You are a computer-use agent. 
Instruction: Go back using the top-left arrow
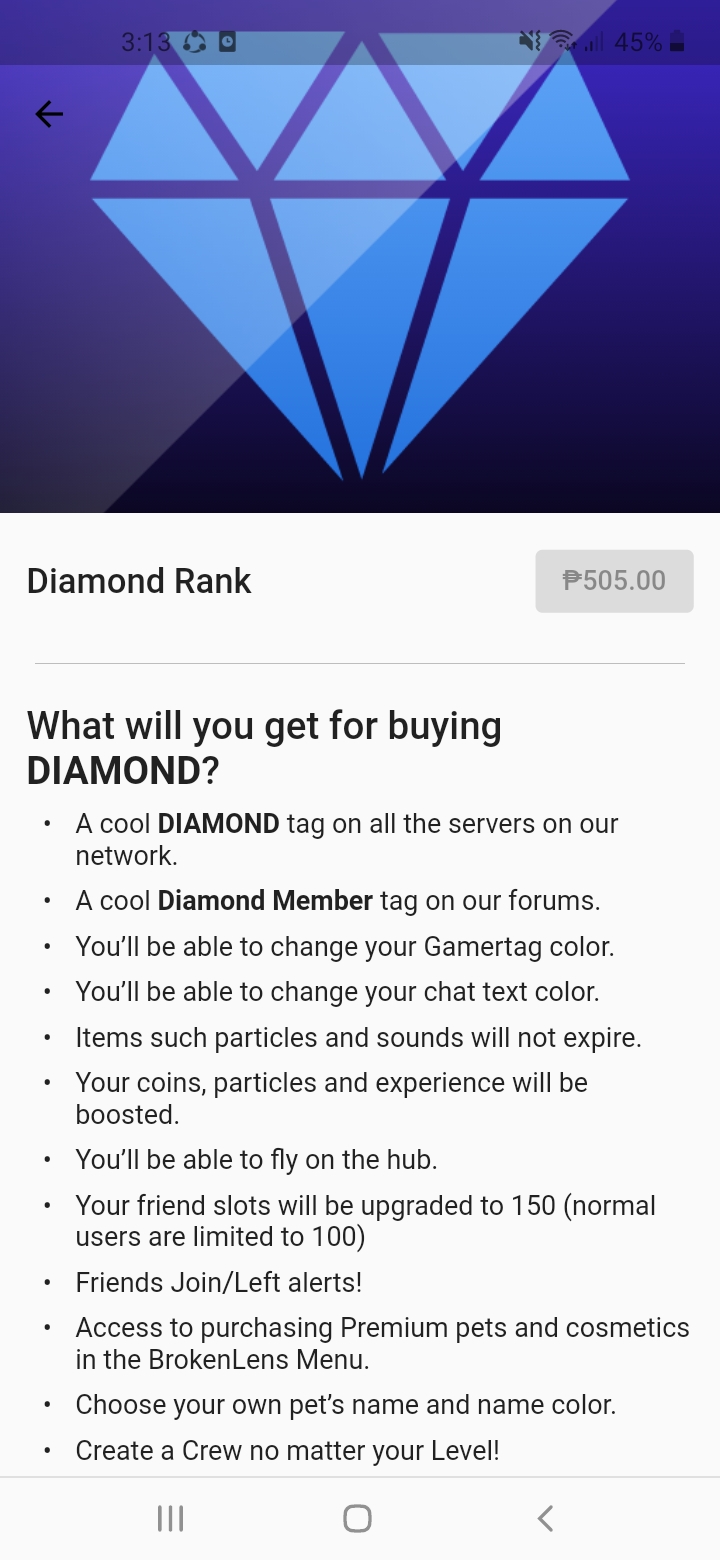point(49,115)
